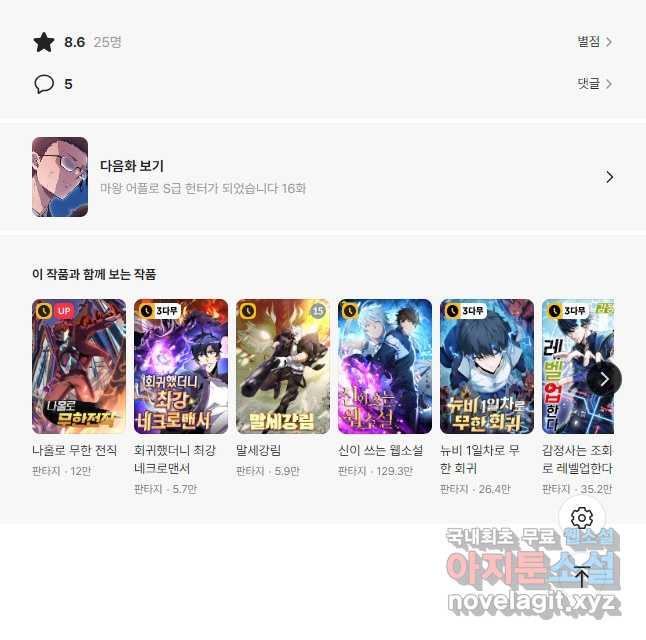This screenshot has width=646, height=640.
Task: Open the 감정사는 조회로 레벨업한다 card
Action: pos(577,366)
